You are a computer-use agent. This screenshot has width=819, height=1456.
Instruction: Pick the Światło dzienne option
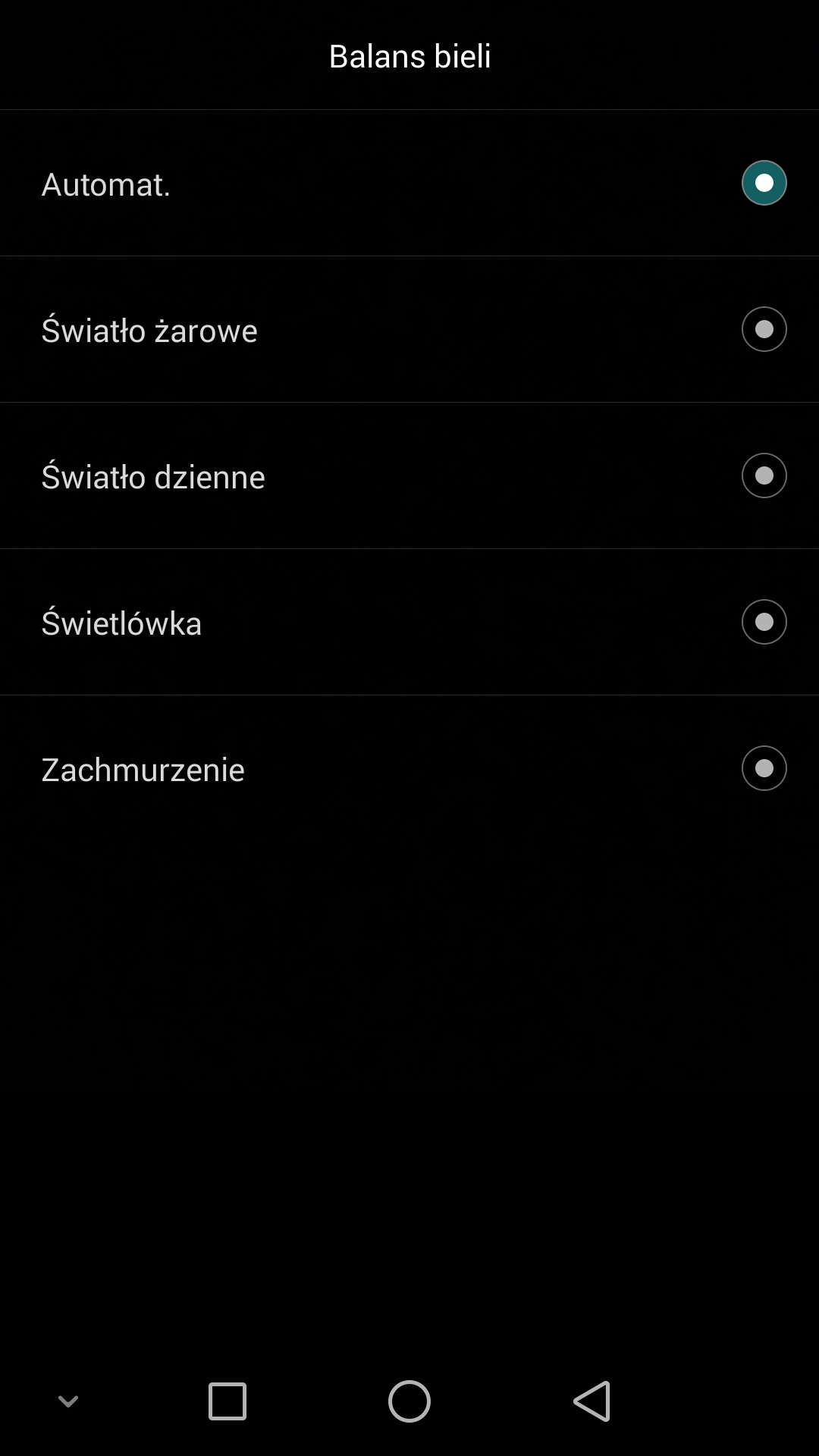(x=409, y=475)
